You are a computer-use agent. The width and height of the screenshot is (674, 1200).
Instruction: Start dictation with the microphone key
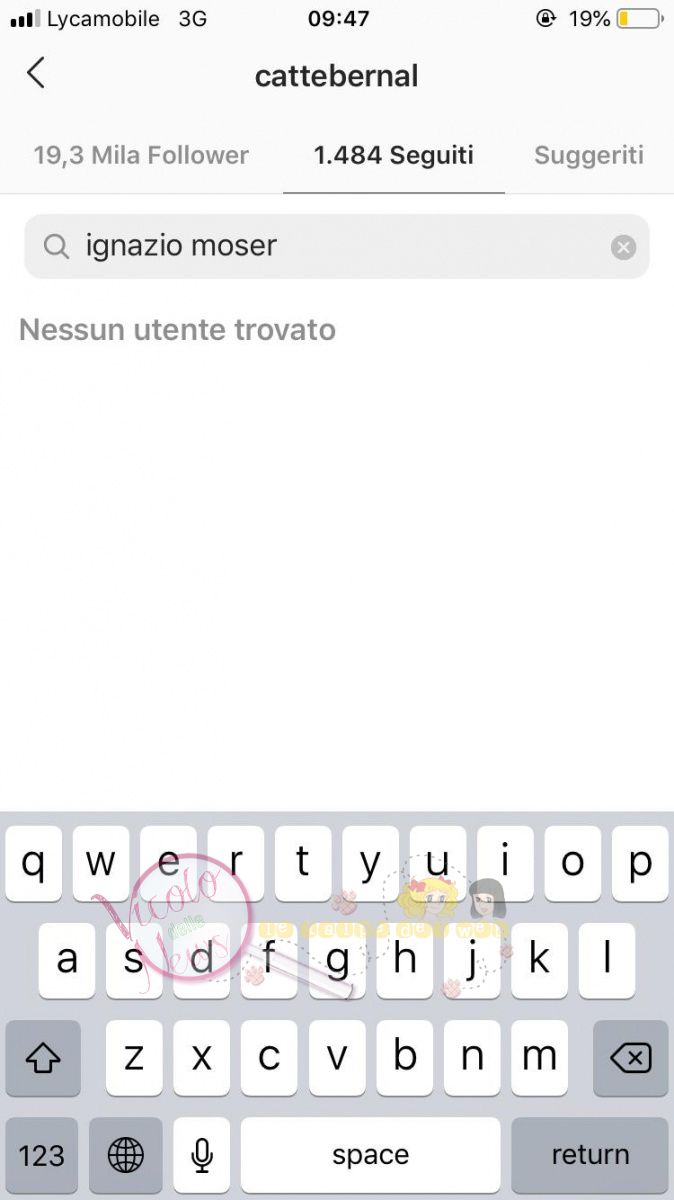click(202, 1155)
